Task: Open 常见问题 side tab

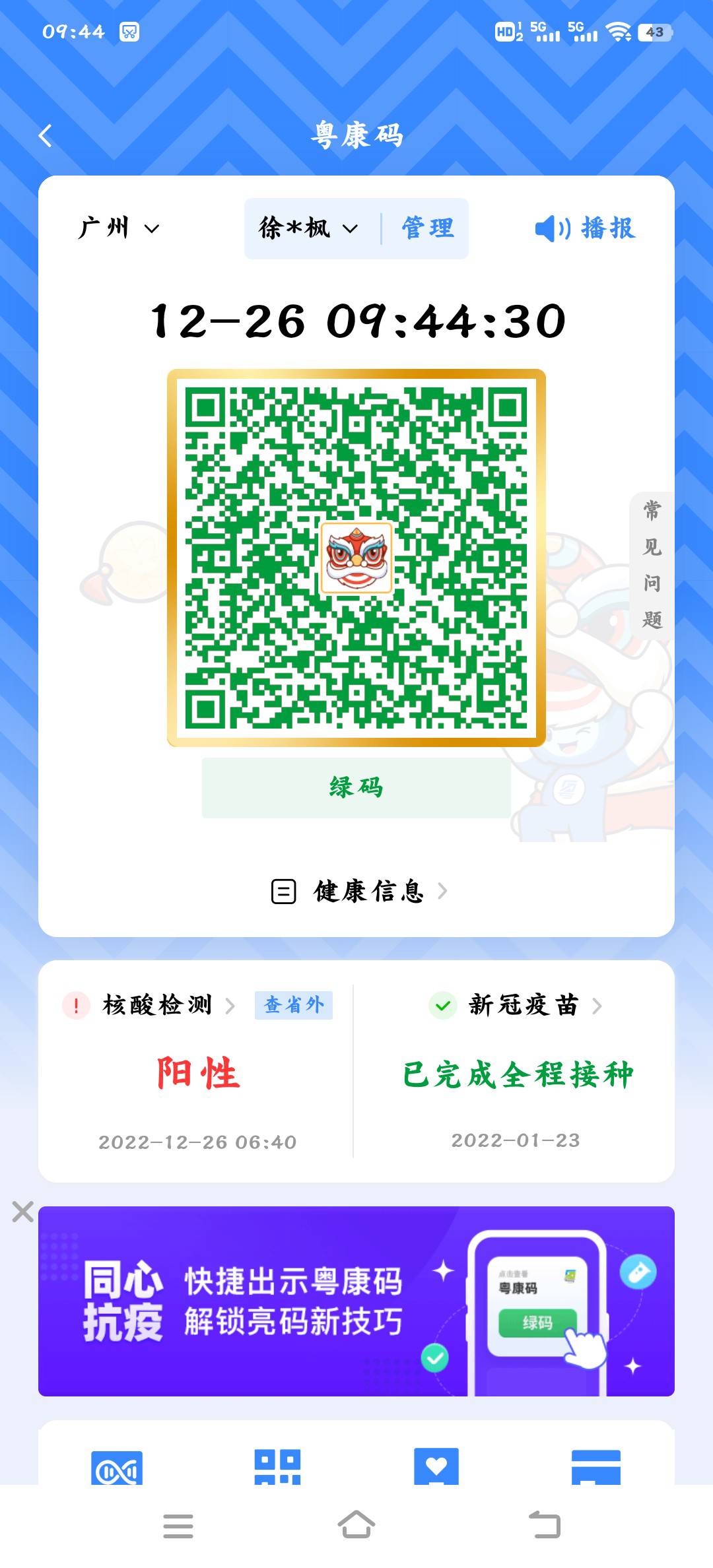Action: [652, 565]
